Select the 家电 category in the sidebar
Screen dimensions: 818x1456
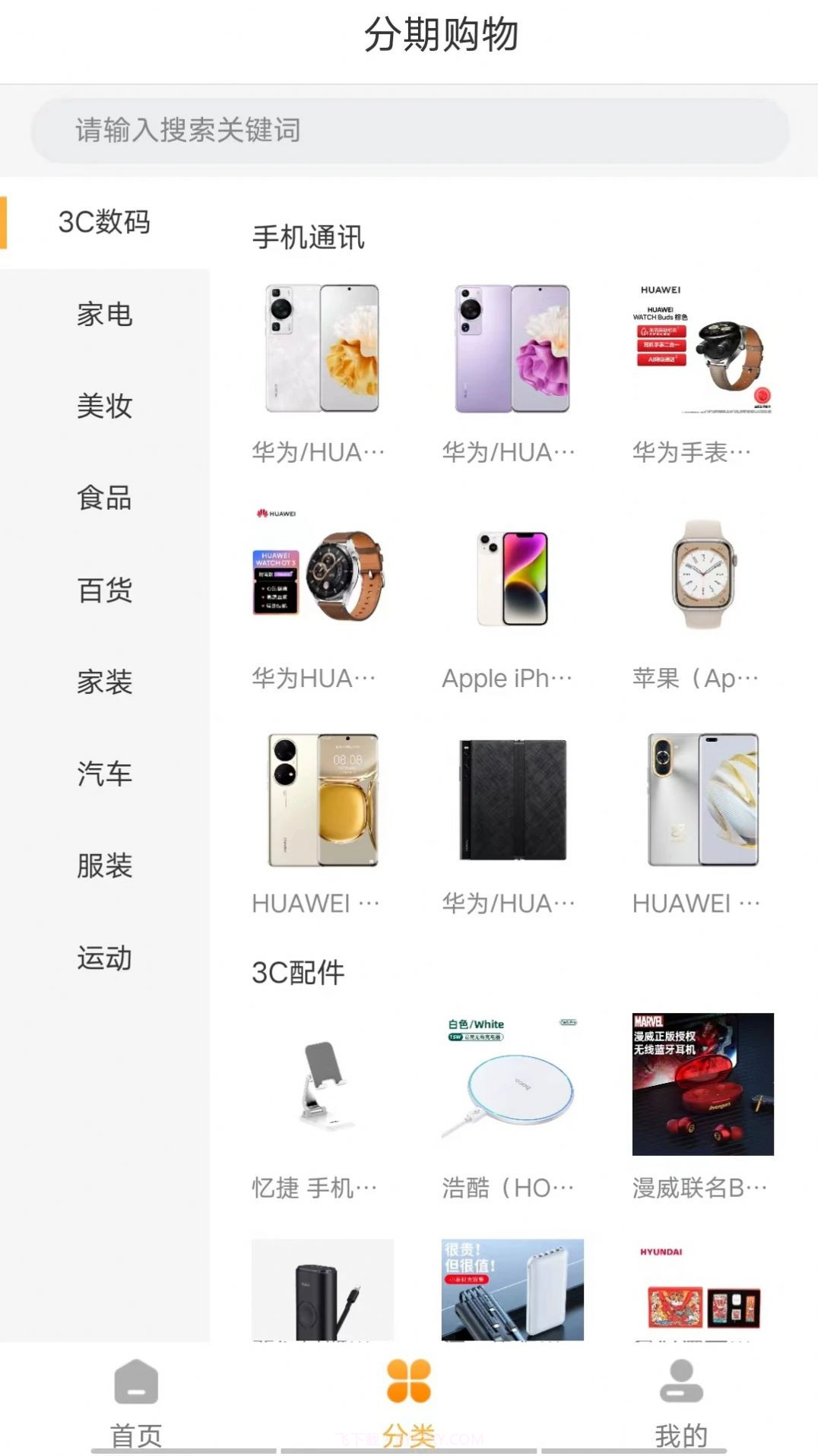[104, 315]
